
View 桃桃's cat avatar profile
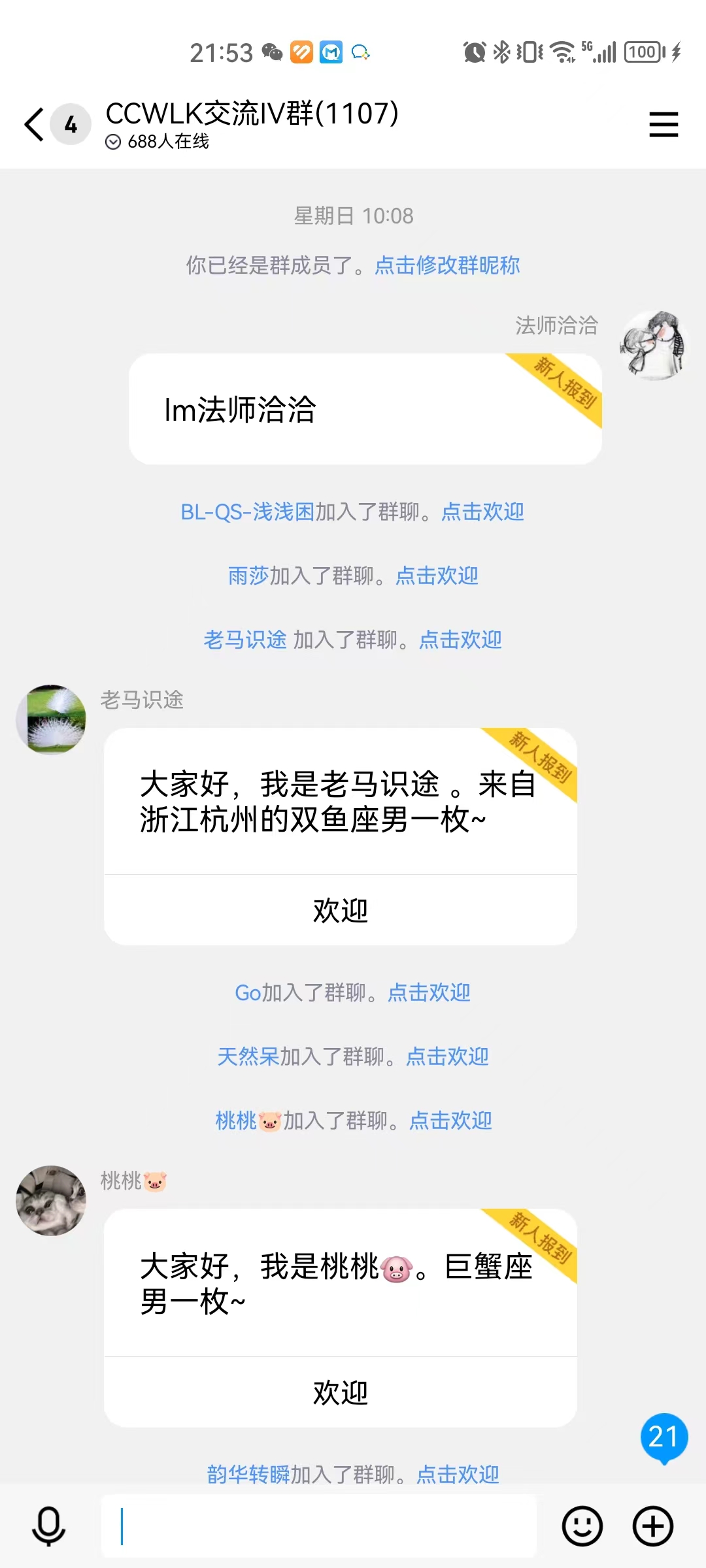[51, 1201]
